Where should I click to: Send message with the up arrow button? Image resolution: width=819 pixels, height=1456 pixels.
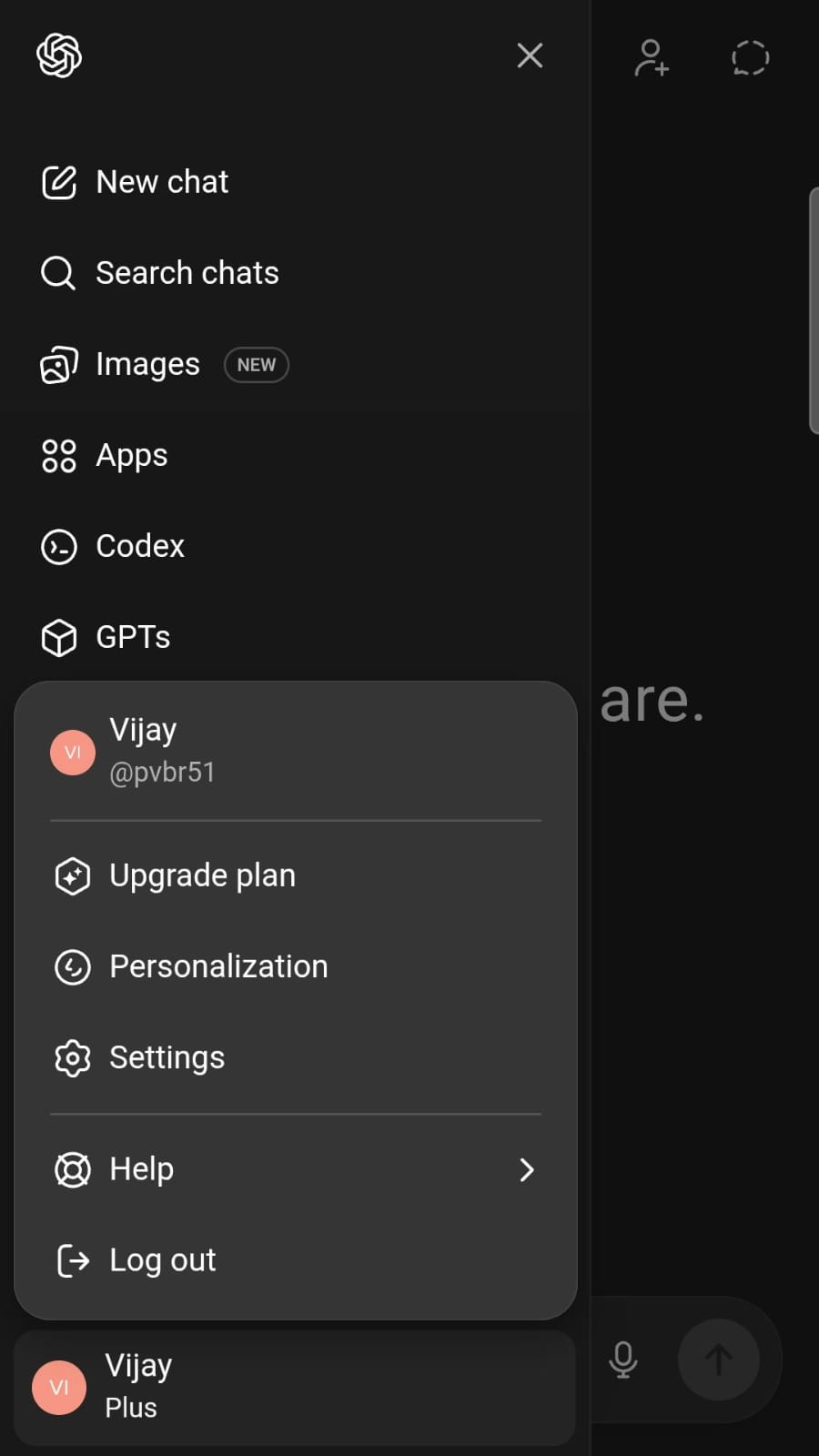coord(718,1360)
